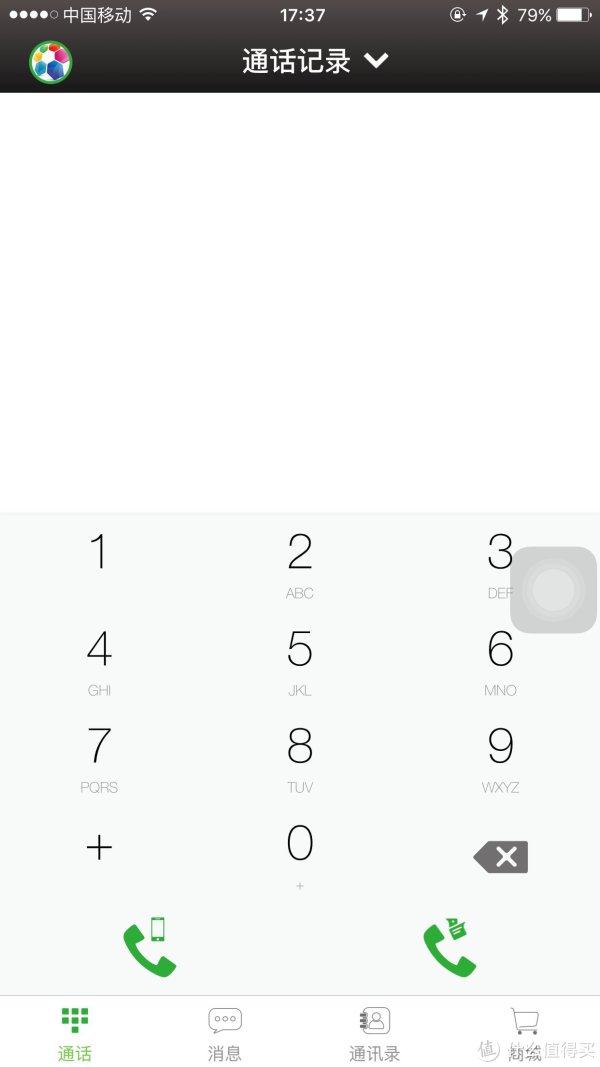Call using the phone-with-tag icon
600x1067 pixels.
pos(450,946)
